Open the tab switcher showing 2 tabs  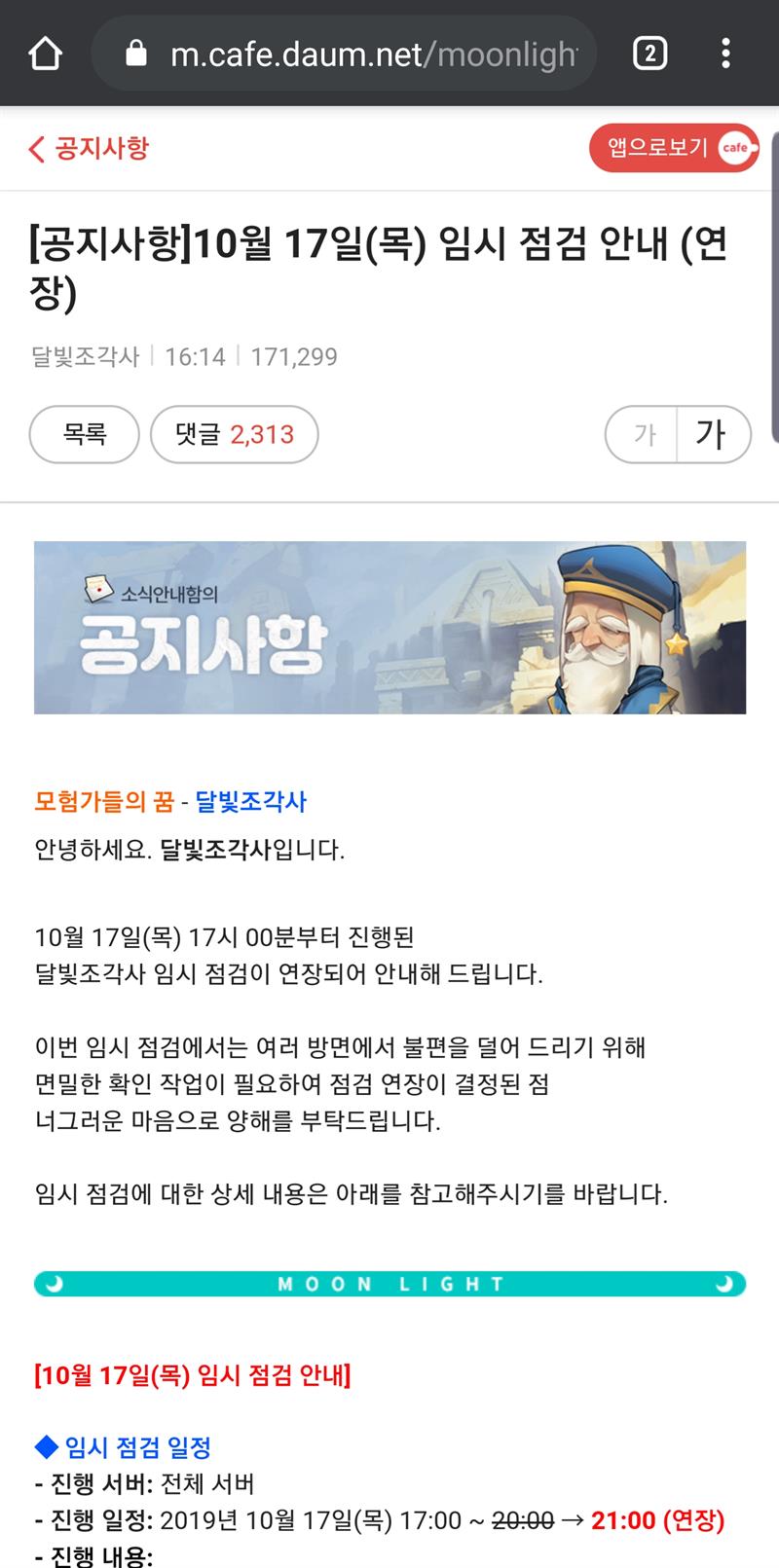tap(649, 53)
